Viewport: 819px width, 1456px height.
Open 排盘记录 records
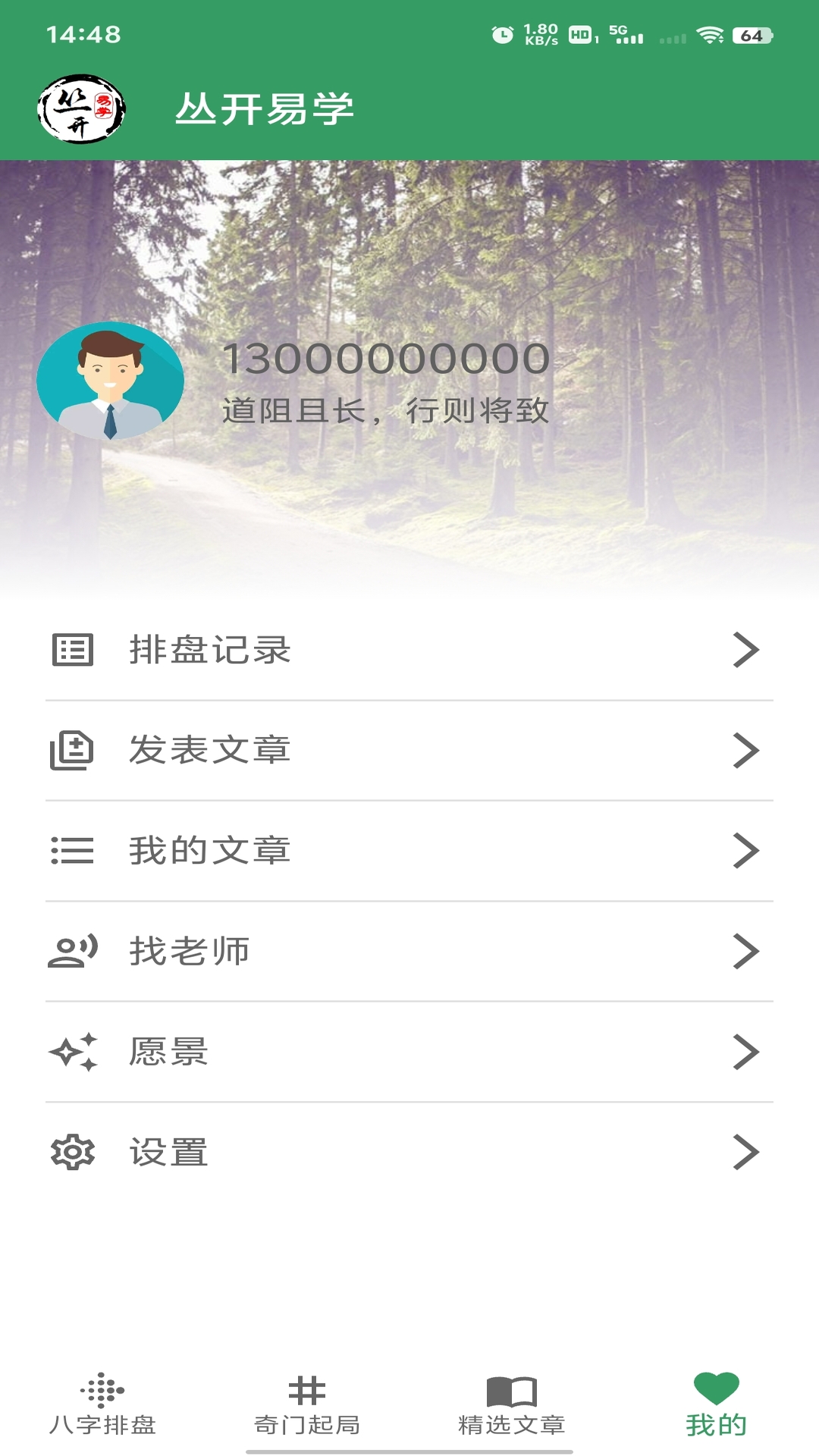pos(409,650)
